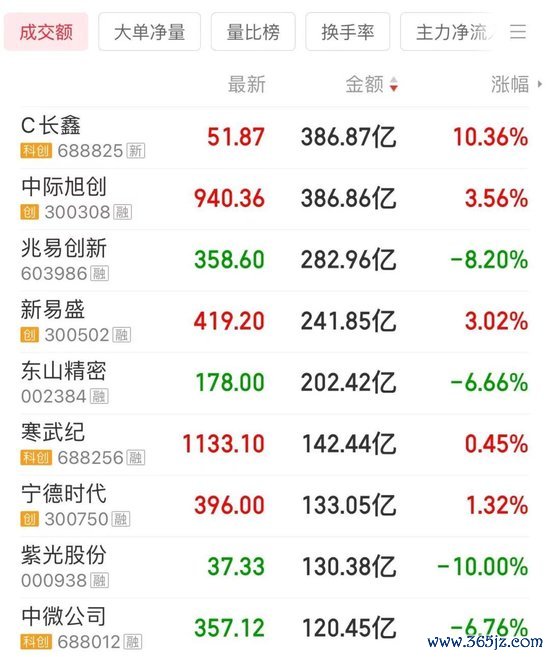Viewport: 550px width, 657px height.
Task: Show the 主力净流 ranking tab
Action: click(450, 32)
